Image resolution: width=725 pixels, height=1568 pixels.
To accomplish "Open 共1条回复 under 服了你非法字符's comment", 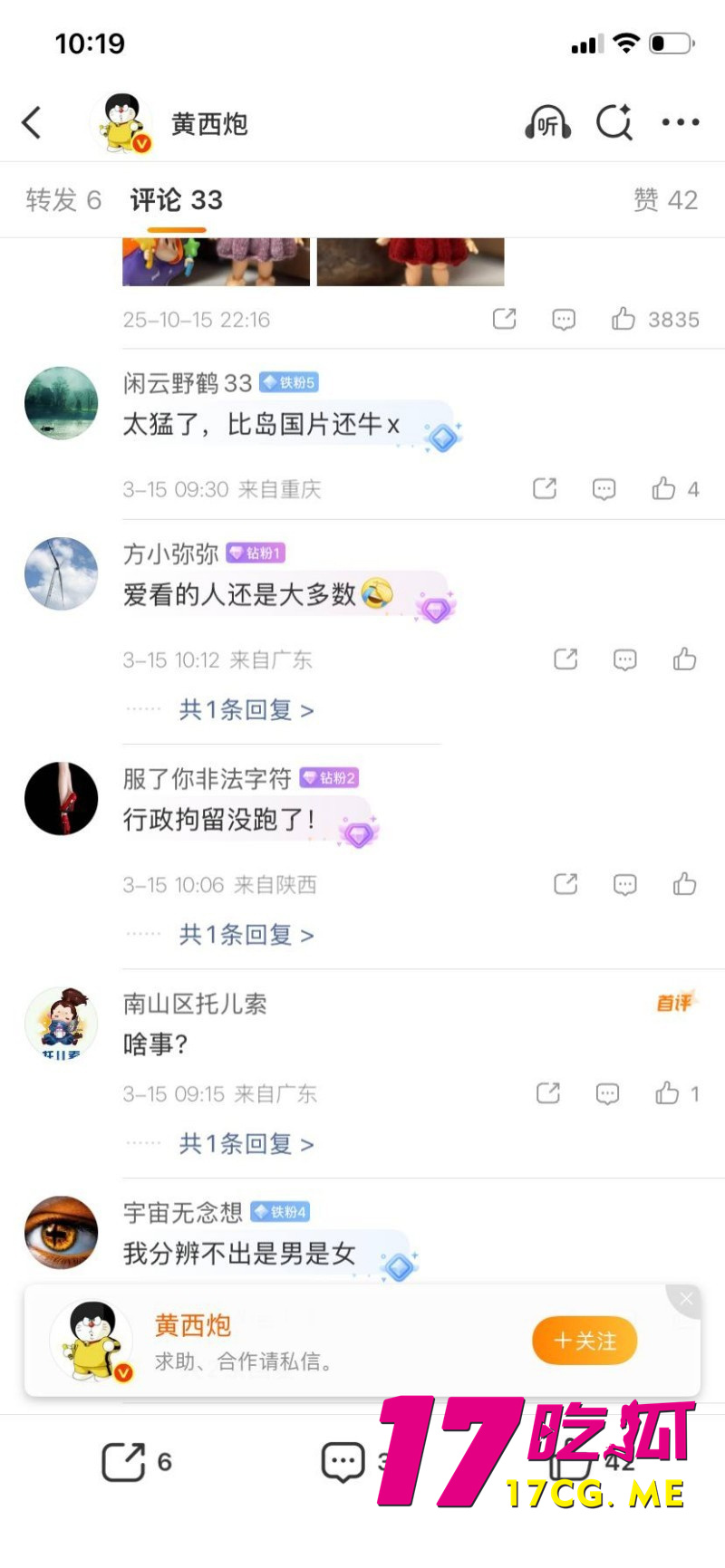I will (x=246, y=934).
